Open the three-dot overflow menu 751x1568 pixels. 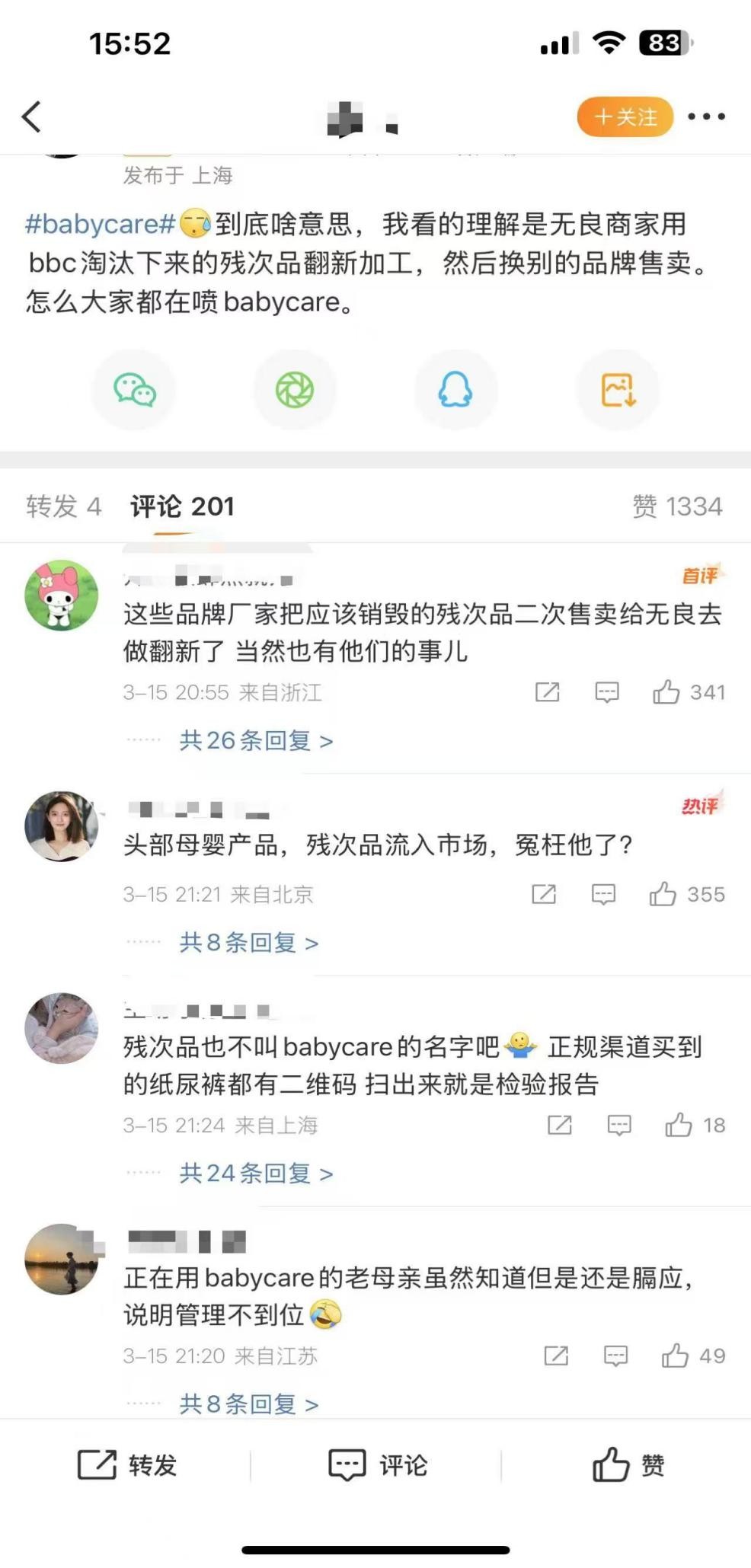(x=706, y=117)
